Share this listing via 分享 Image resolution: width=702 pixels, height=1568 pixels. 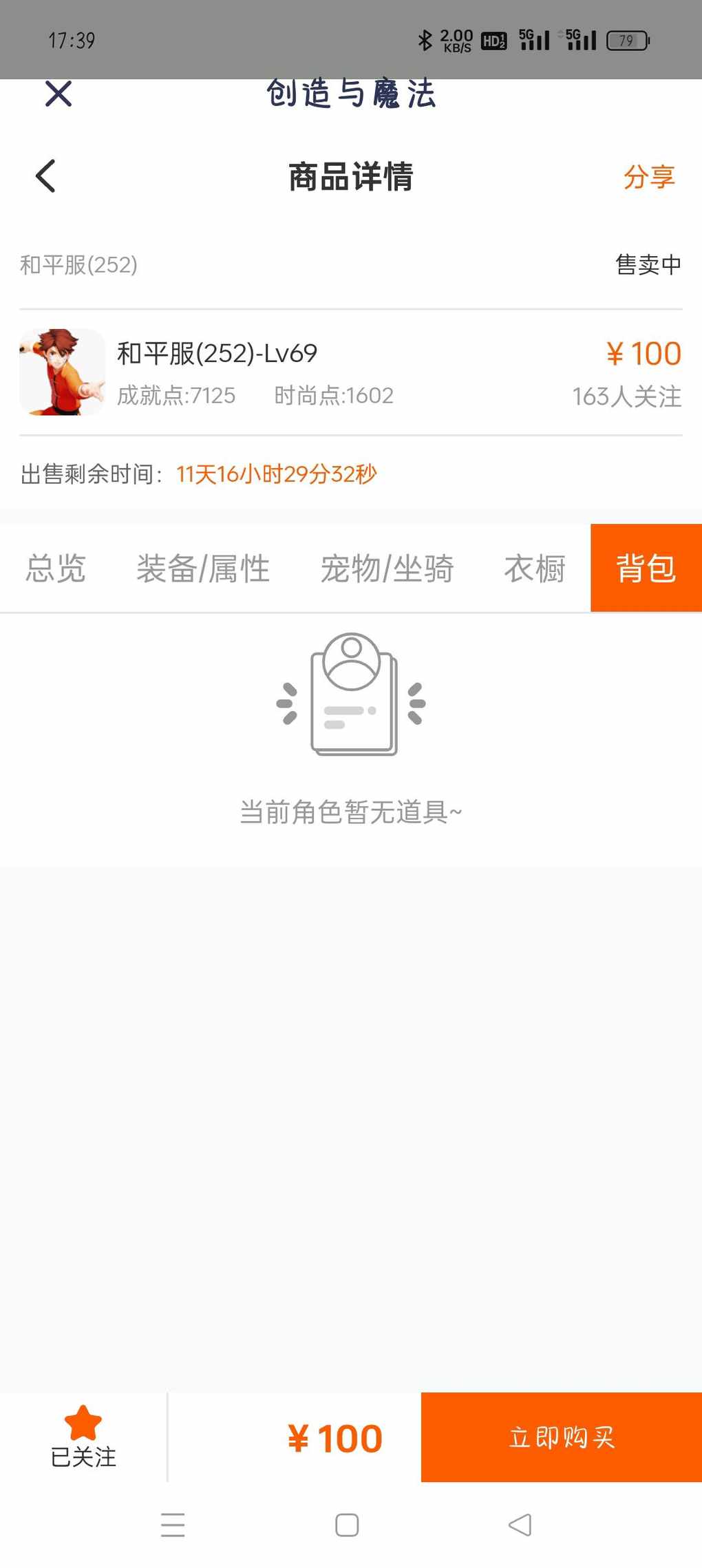click(648, 177)
